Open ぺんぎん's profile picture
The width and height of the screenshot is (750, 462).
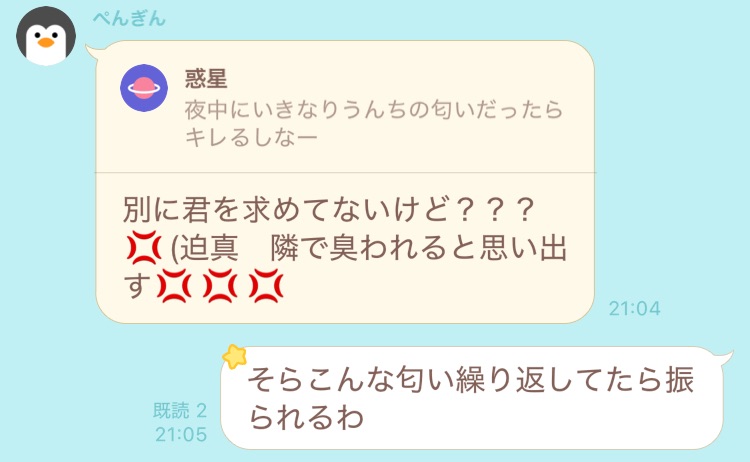pyautogui.click(x=46, y=37)
